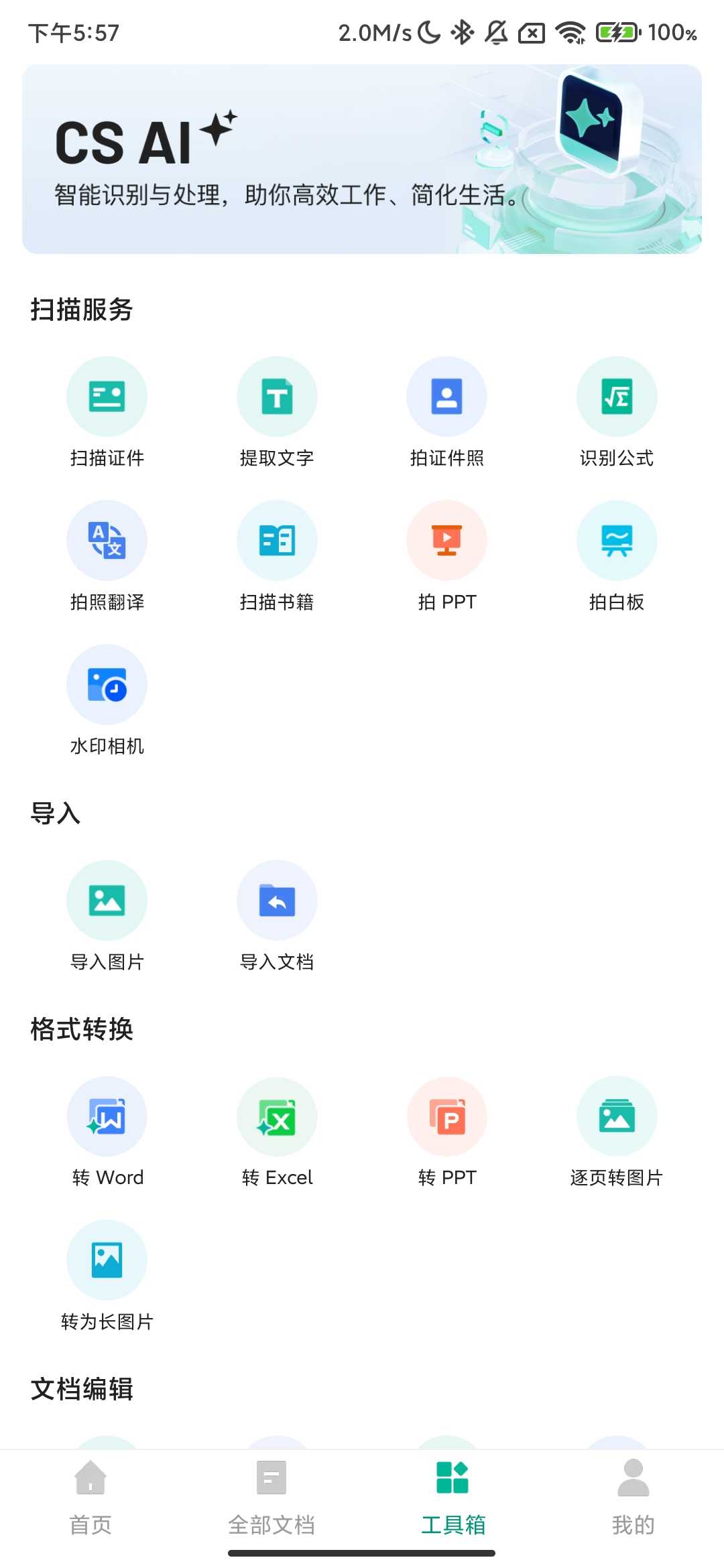The height and width of the screenshot is (1568, 724).
Task: Launch the 识别公式 formula recognition tool
Action: point(617,410)
